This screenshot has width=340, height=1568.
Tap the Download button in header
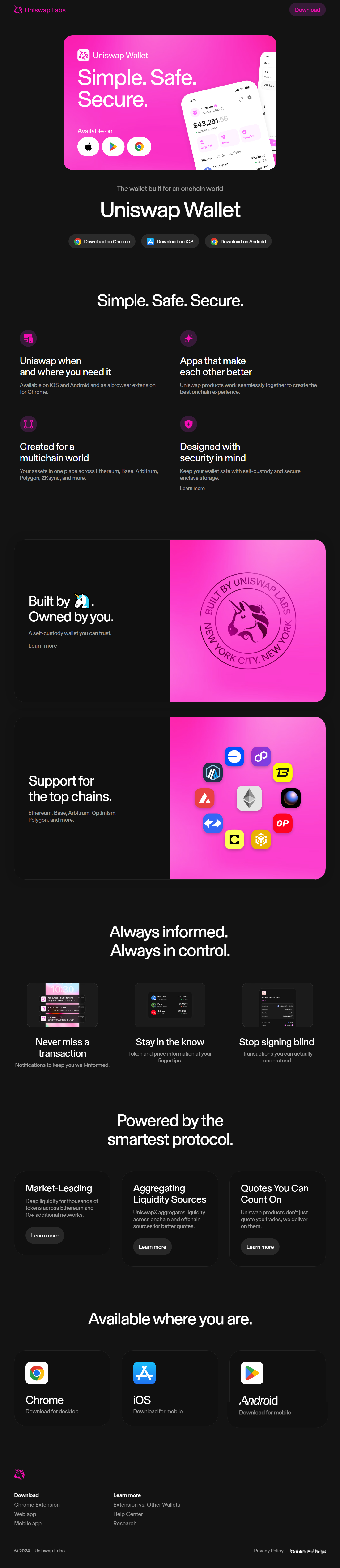[x=307, y=10]
